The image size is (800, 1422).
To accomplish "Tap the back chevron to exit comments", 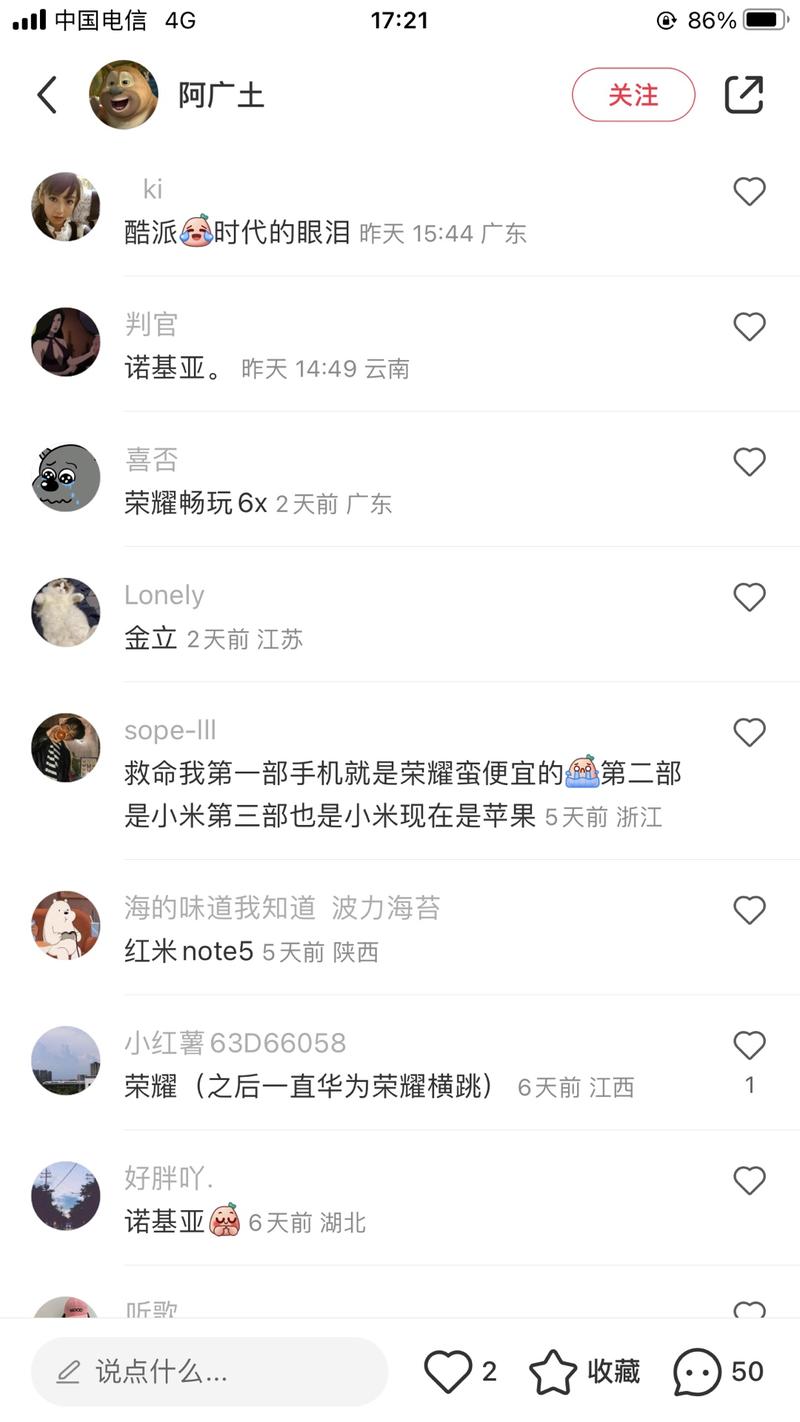I will pyautogui.click(x=45, y=94).
